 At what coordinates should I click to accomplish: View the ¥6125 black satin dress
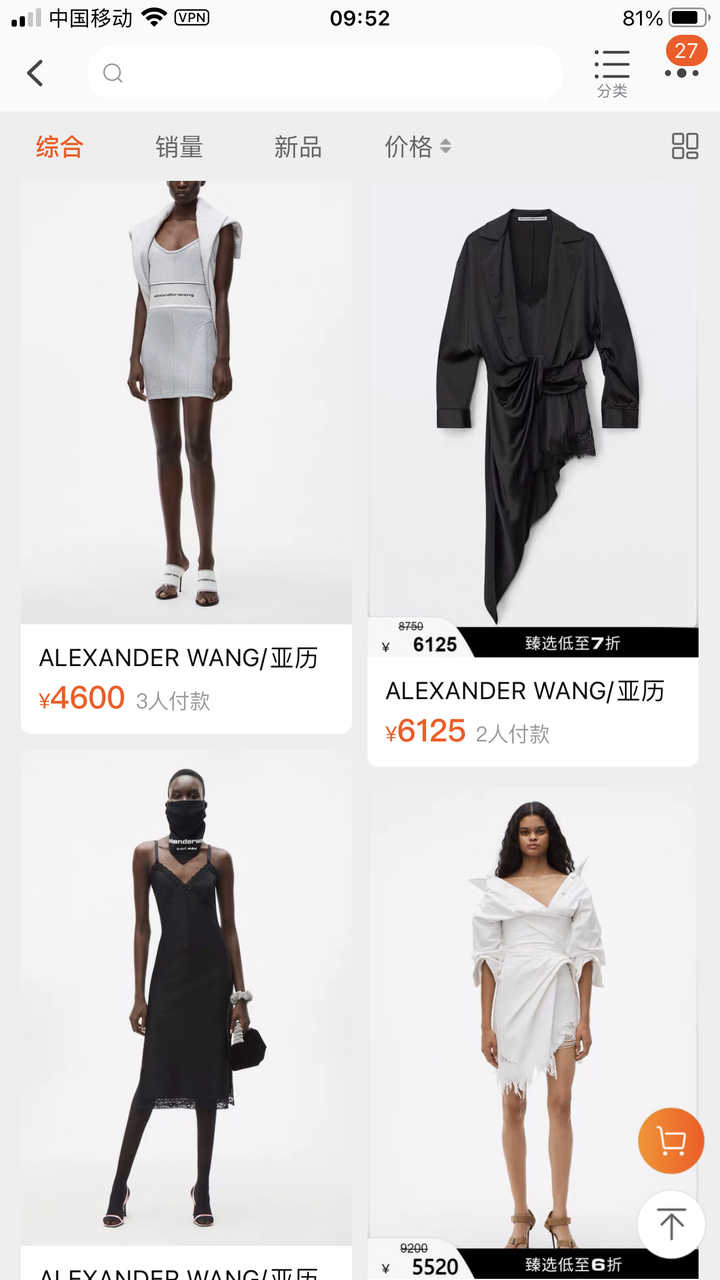pos(532,420)
